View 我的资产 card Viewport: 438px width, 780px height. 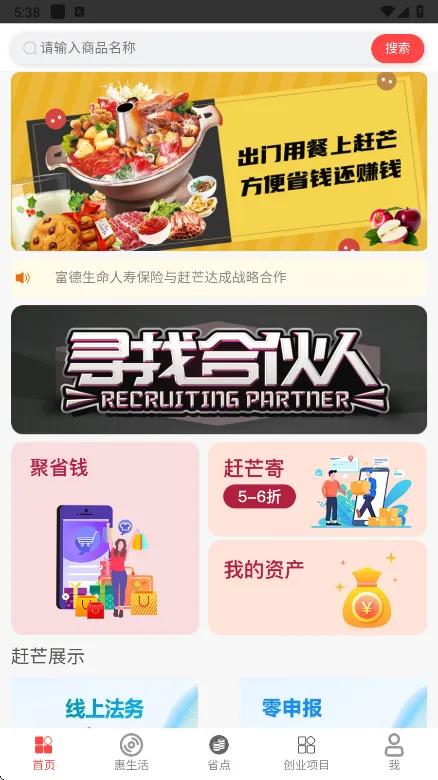click(x=318, y=587)
